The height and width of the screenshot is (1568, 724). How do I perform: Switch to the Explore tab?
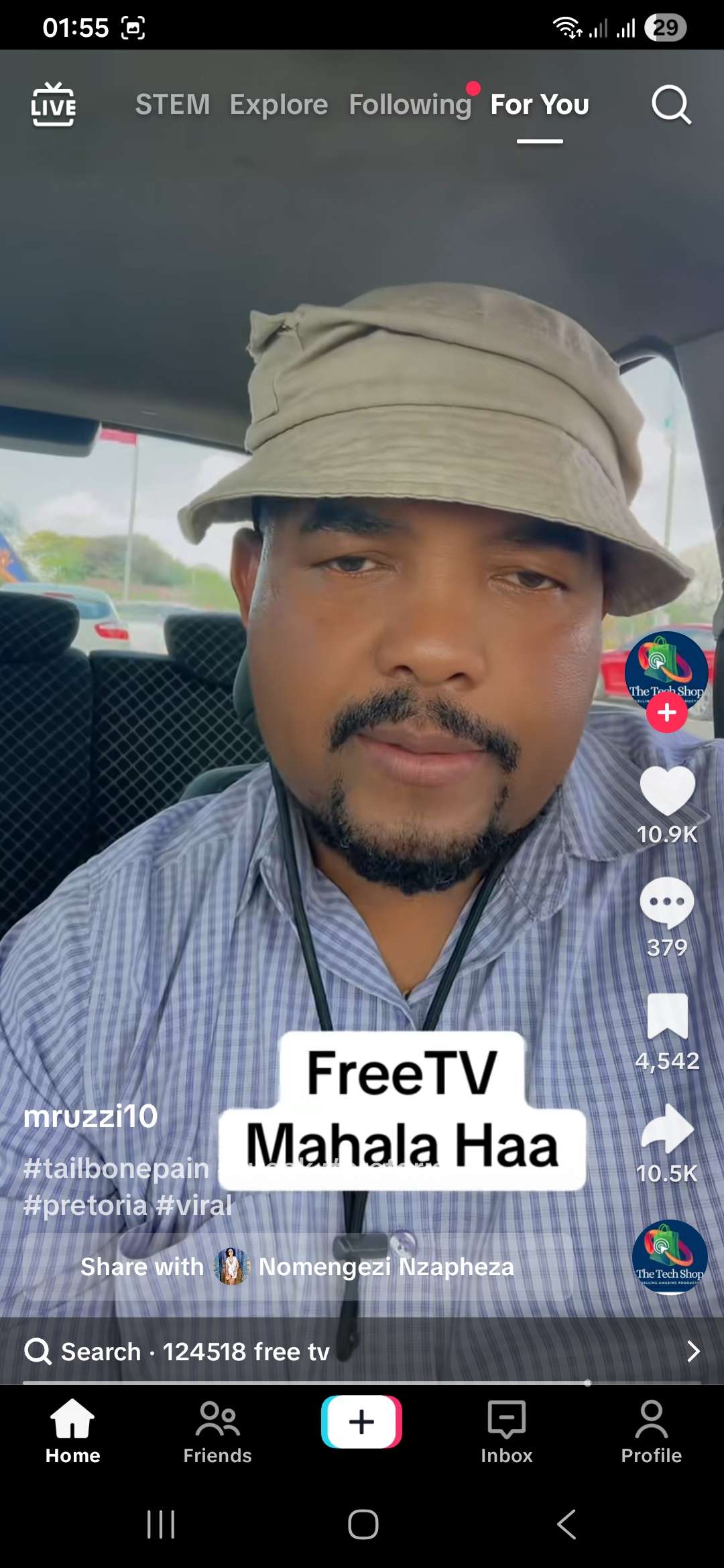pos(279,105)
